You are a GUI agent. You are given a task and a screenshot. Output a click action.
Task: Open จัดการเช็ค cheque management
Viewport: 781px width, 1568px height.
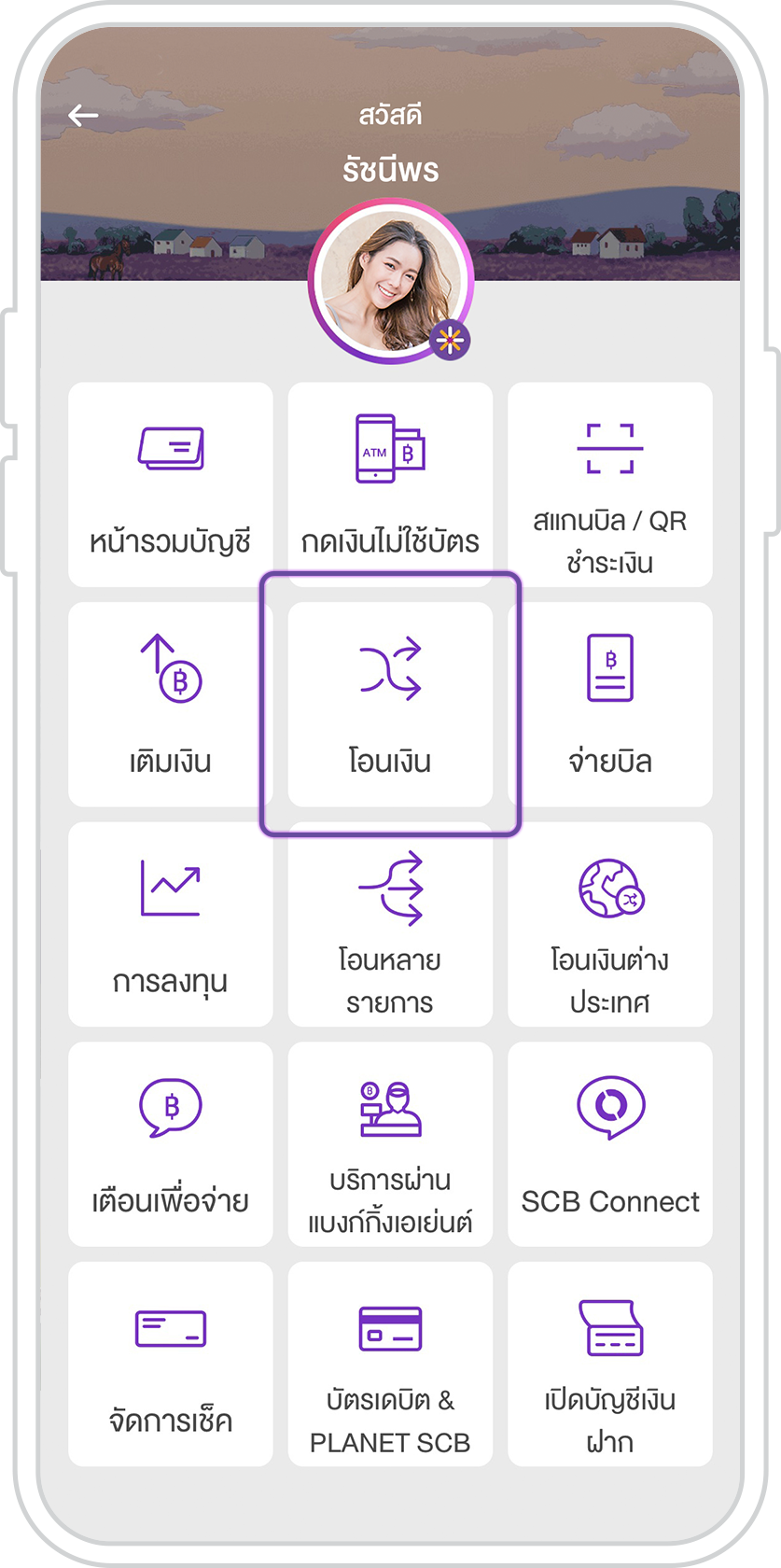(x=171, y=1365)
